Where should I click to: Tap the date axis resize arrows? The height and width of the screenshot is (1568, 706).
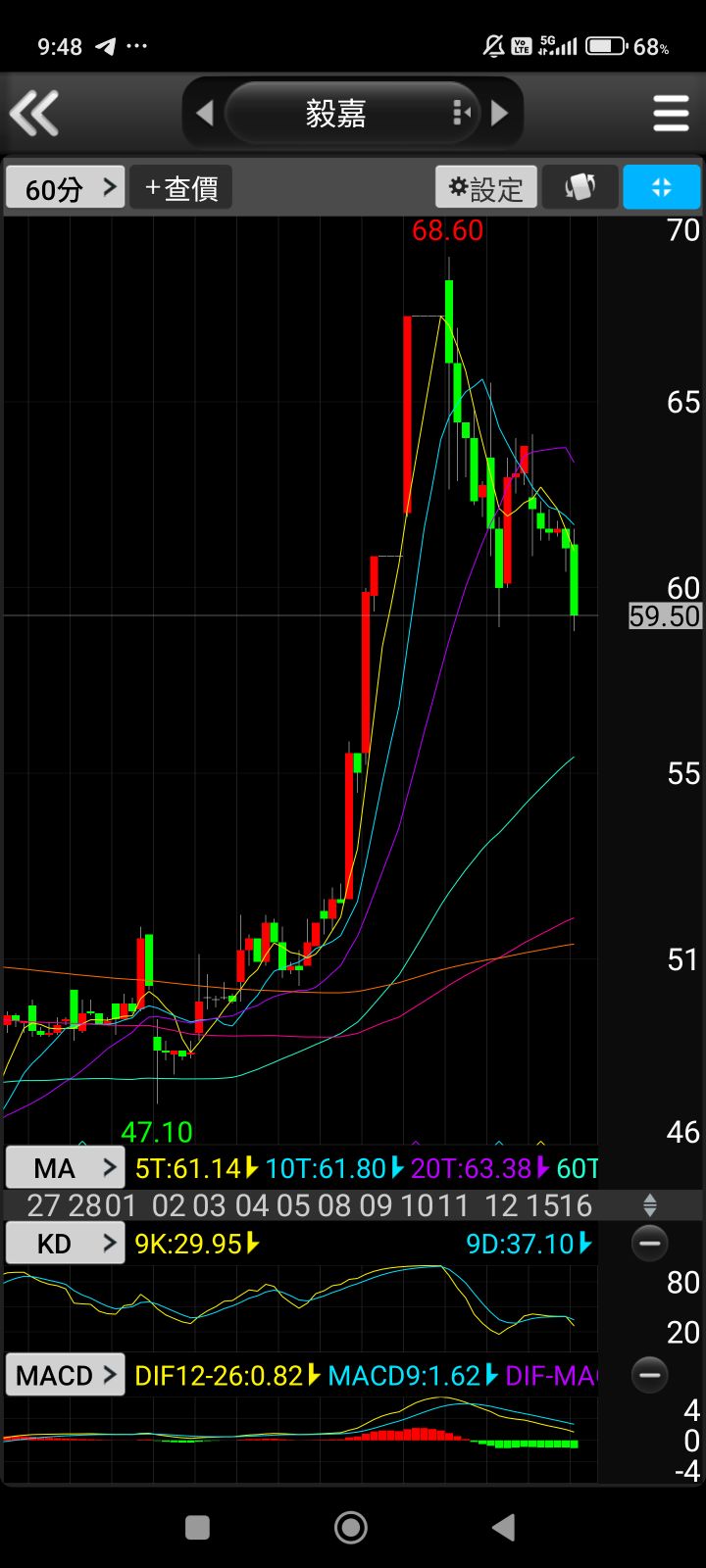[649, 1205]
